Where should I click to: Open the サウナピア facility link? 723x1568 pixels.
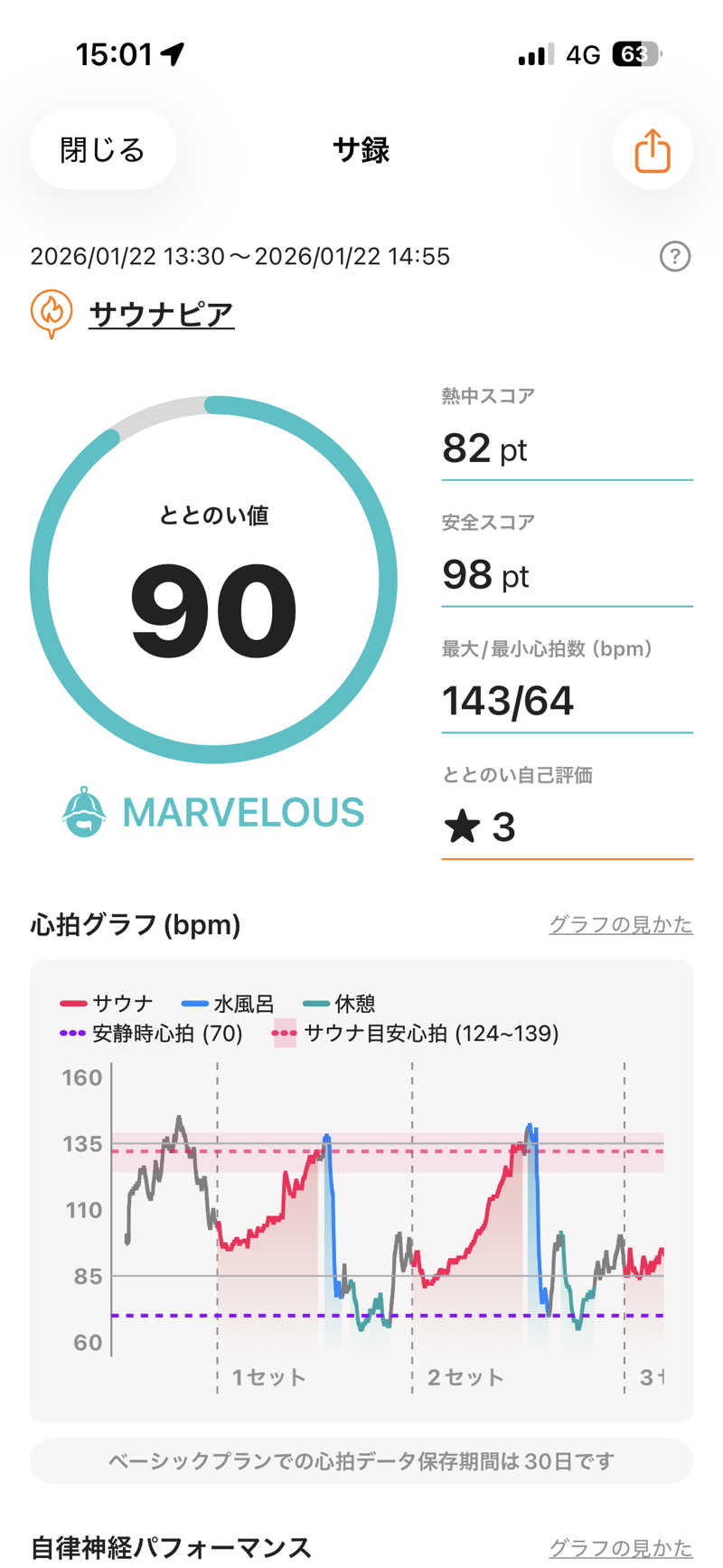tap(161, 315)
